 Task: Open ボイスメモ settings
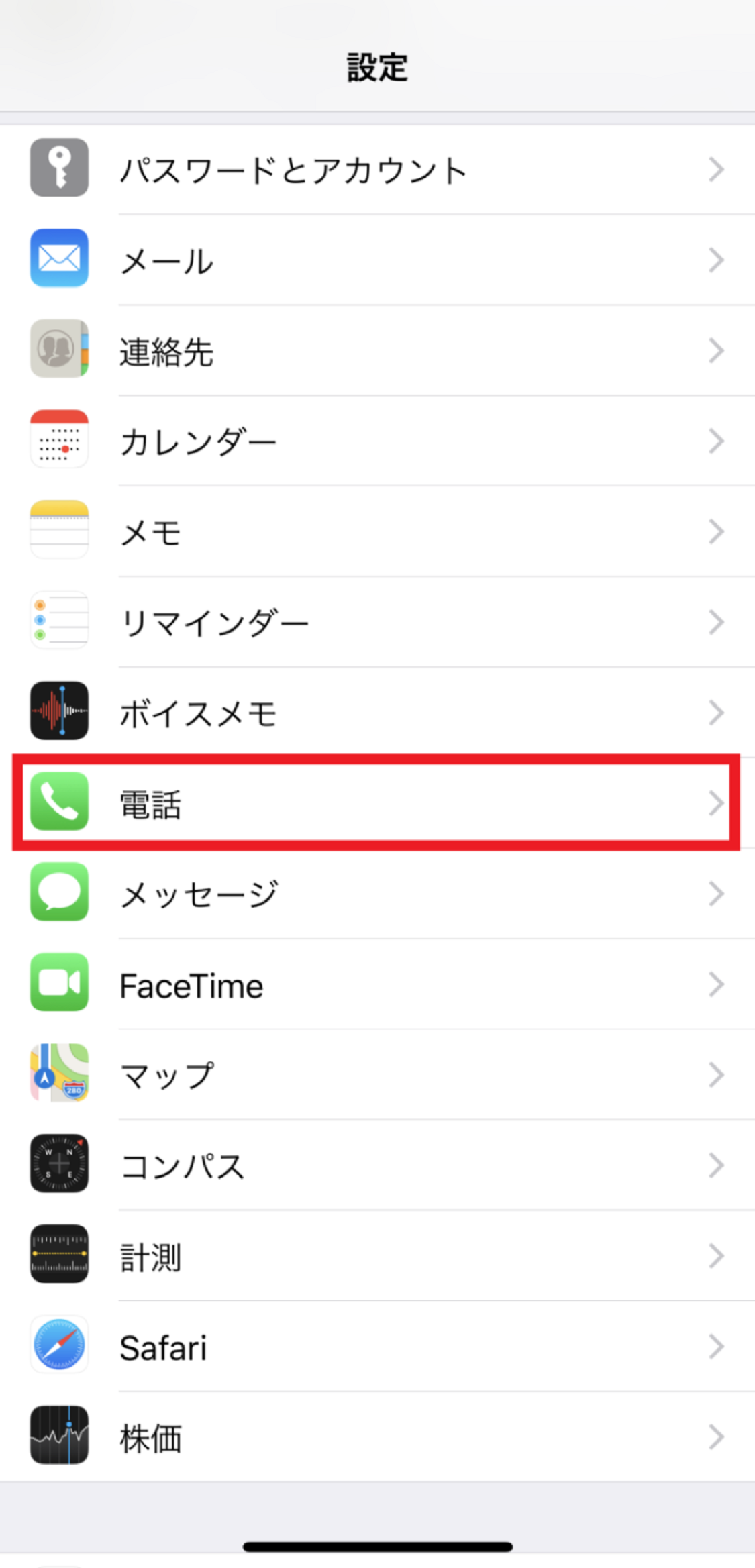pyautogui.click(x=377, y=713)
